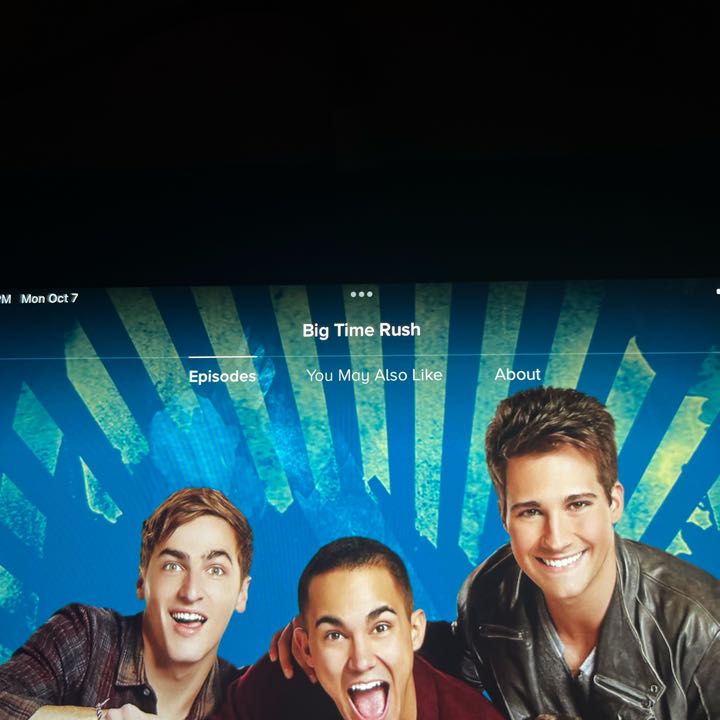Tap the three-dot multitasking menu
The image size is (720, 720).
tap(361, 294)
